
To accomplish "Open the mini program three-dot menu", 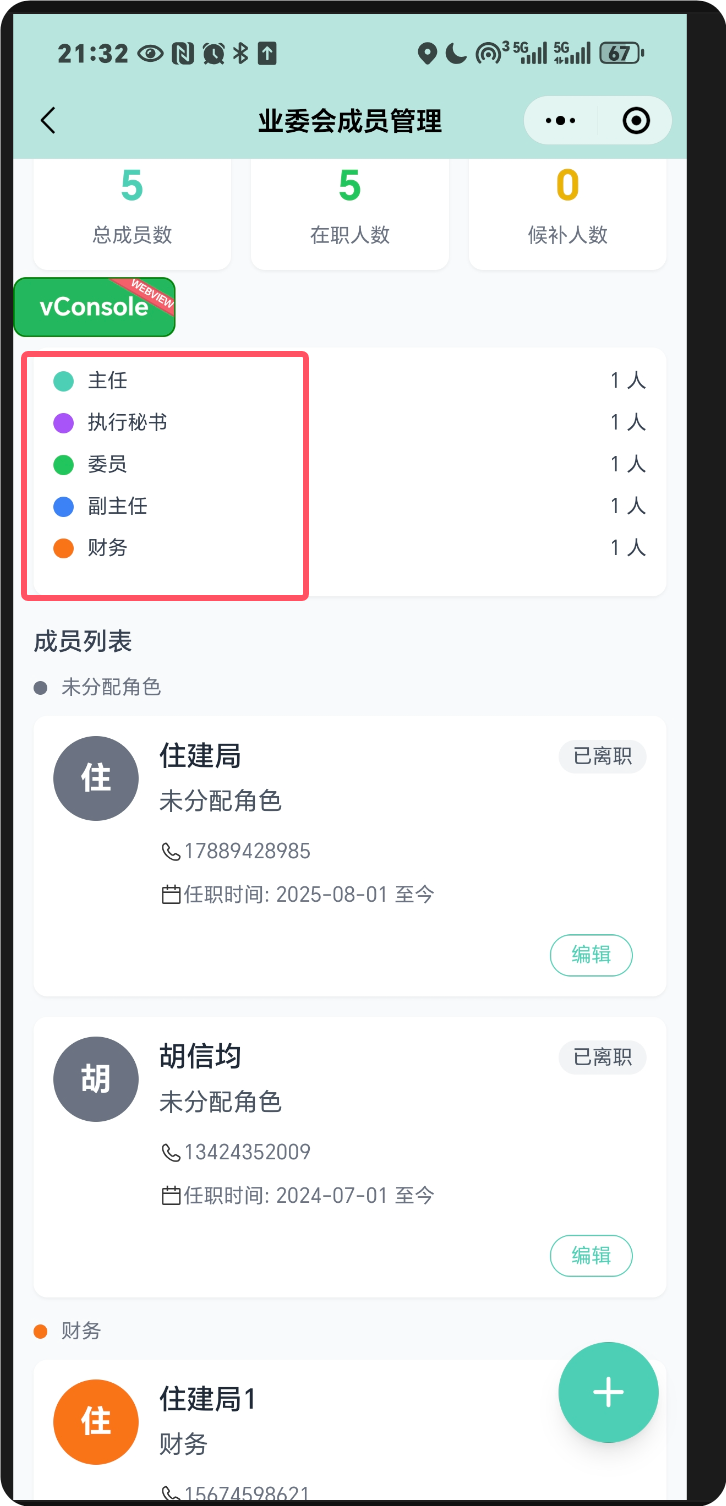I will click(560, 121).
